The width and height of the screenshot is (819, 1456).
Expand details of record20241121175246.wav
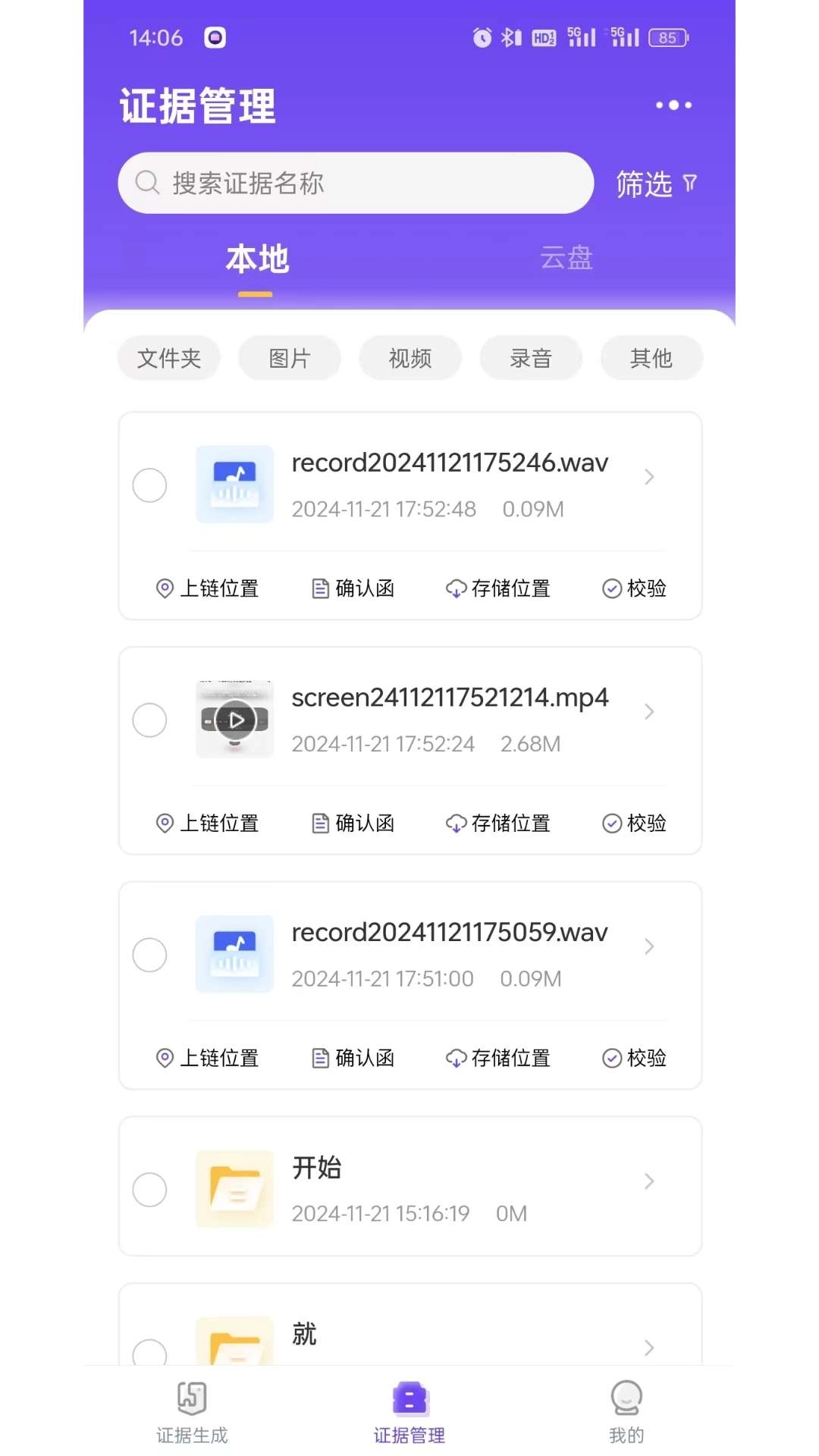(x=648, y=478)
